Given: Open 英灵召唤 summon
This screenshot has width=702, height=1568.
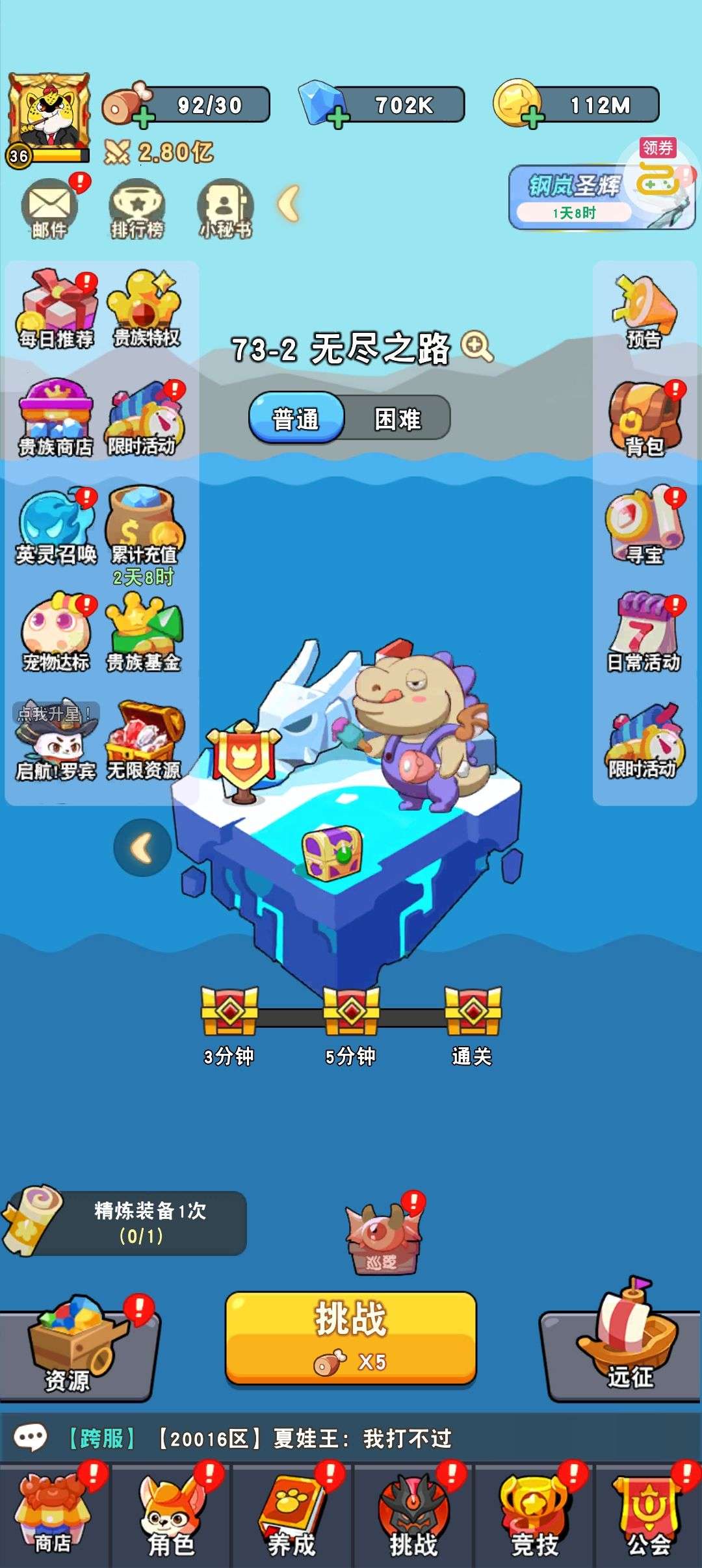Looking at the screenshot, I should tap(56, 527).
